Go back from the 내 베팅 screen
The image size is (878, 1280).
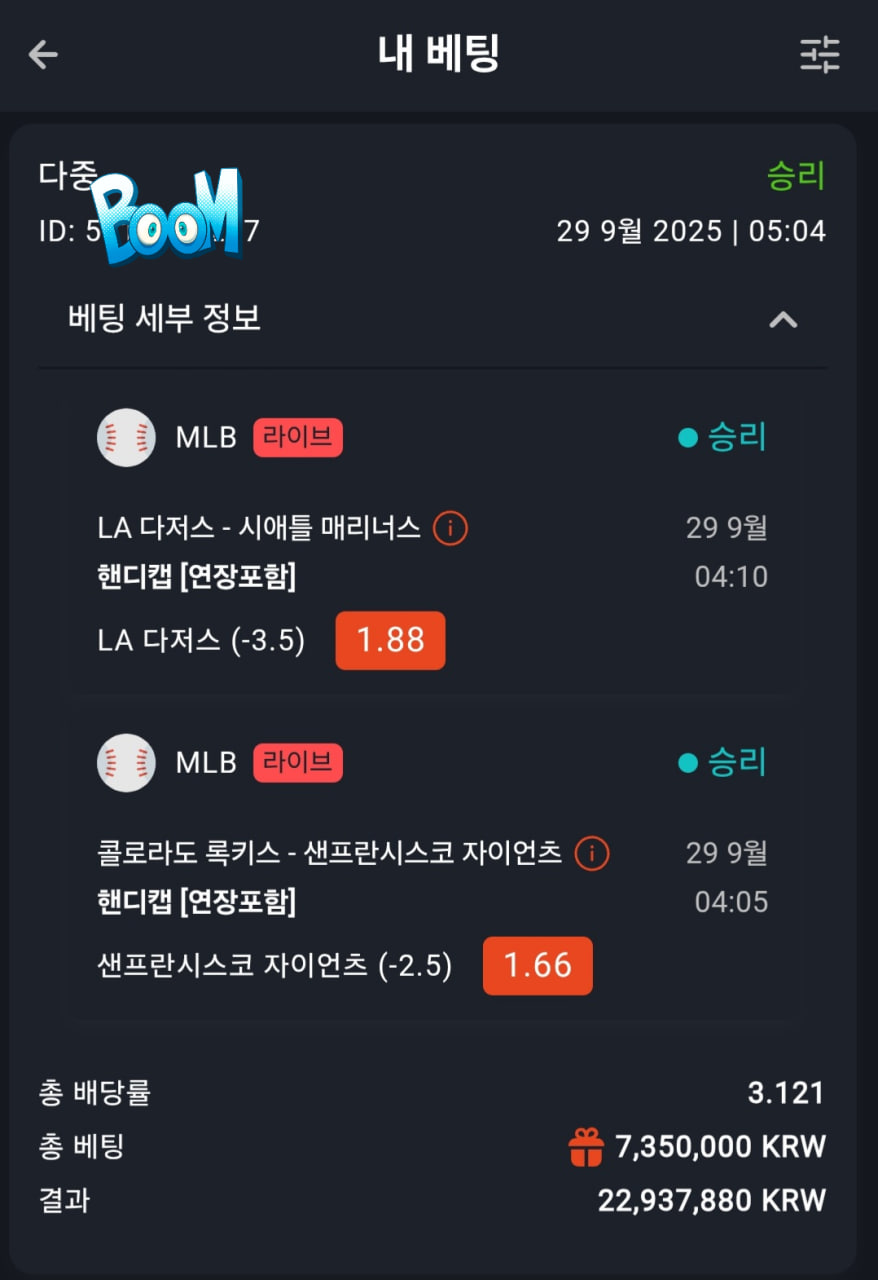point(43,54)
